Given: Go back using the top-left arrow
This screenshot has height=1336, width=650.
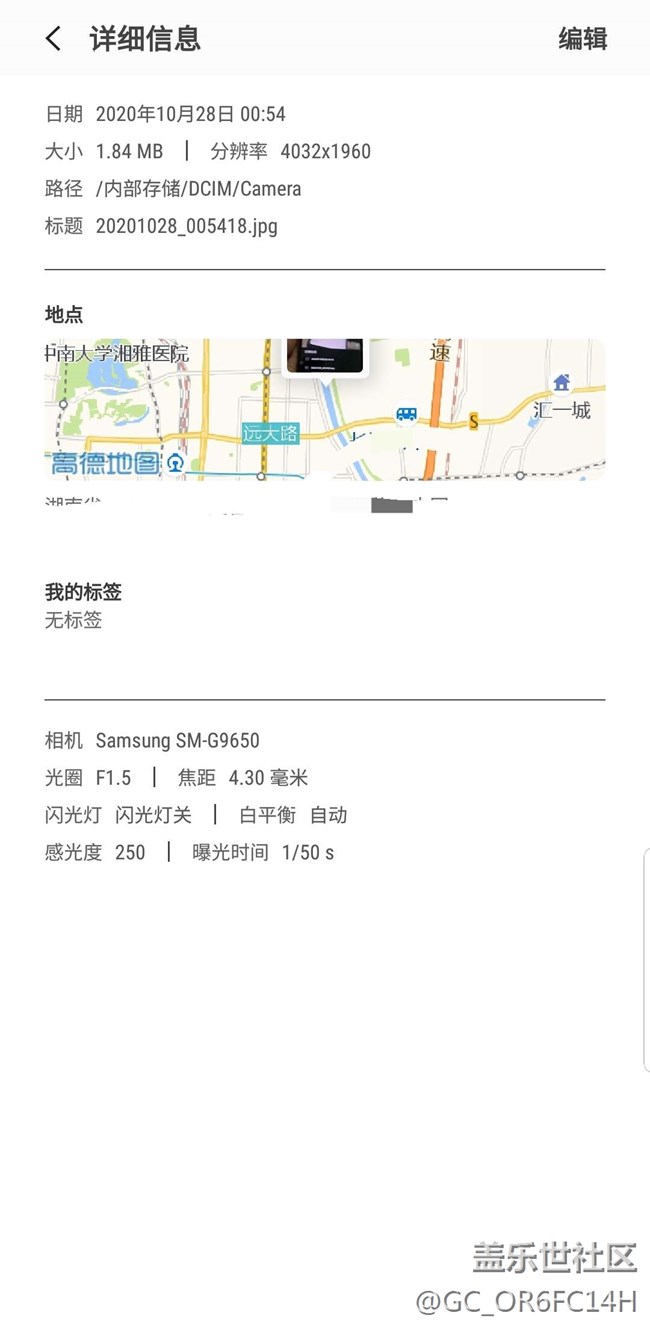Looking at the screenshot, I should [x=54, y=39].
